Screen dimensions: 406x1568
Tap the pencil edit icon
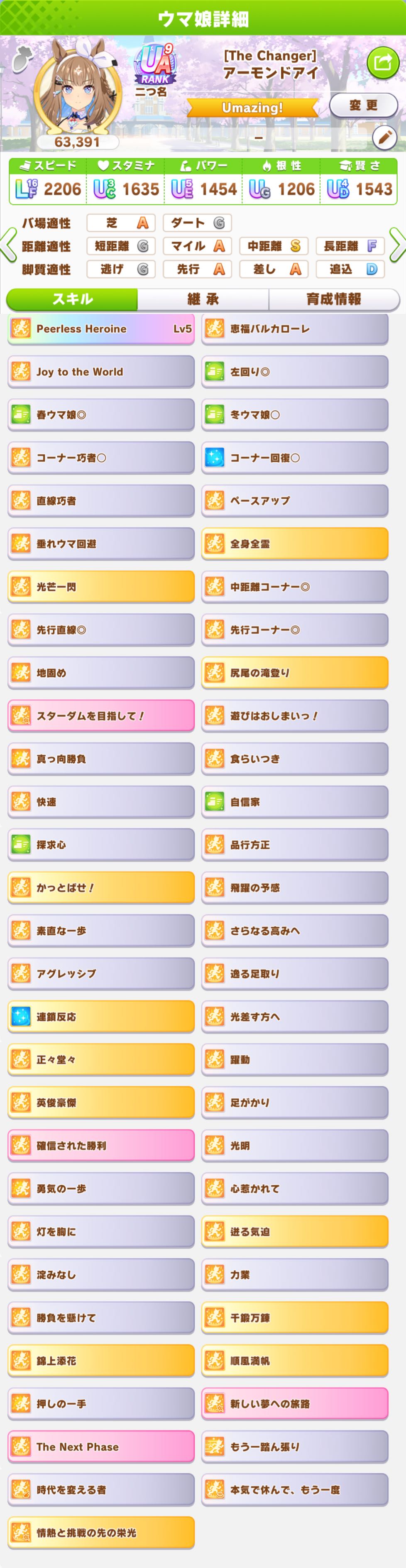(384, 138)
